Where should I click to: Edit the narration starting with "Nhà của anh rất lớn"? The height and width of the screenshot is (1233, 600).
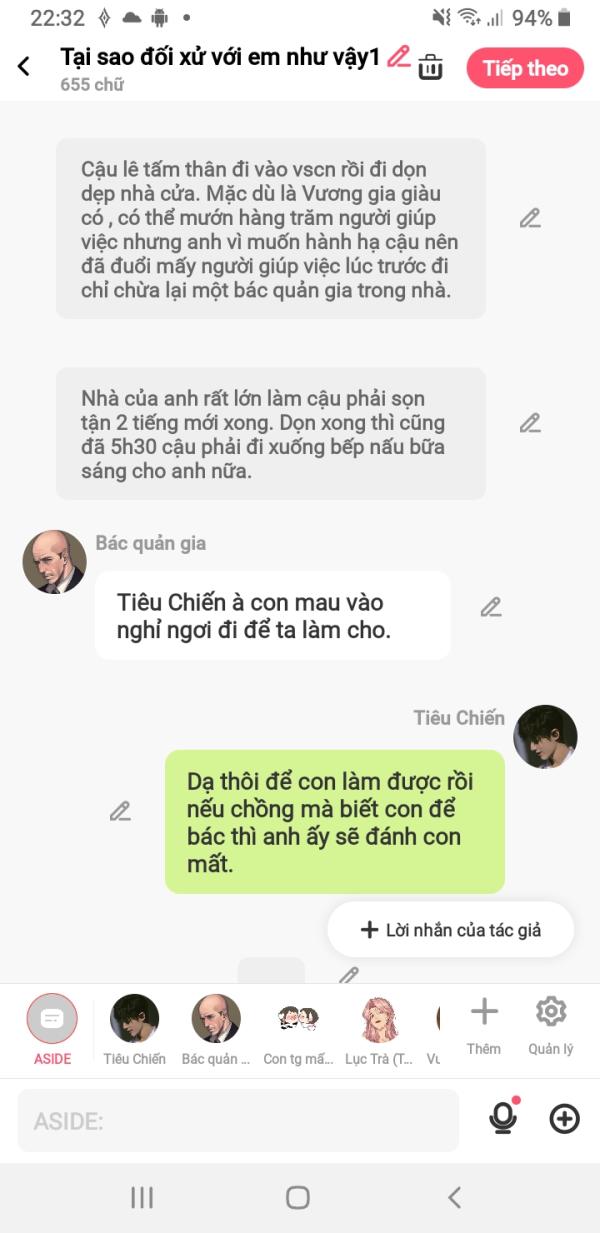coord(530,423)
